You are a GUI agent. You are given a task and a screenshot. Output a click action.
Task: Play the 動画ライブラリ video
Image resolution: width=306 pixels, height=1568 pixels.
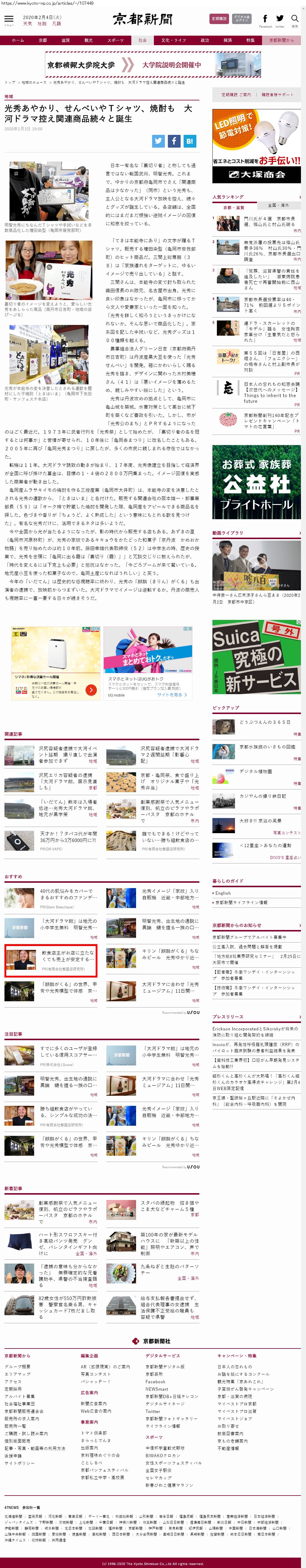tap(256, 564)
